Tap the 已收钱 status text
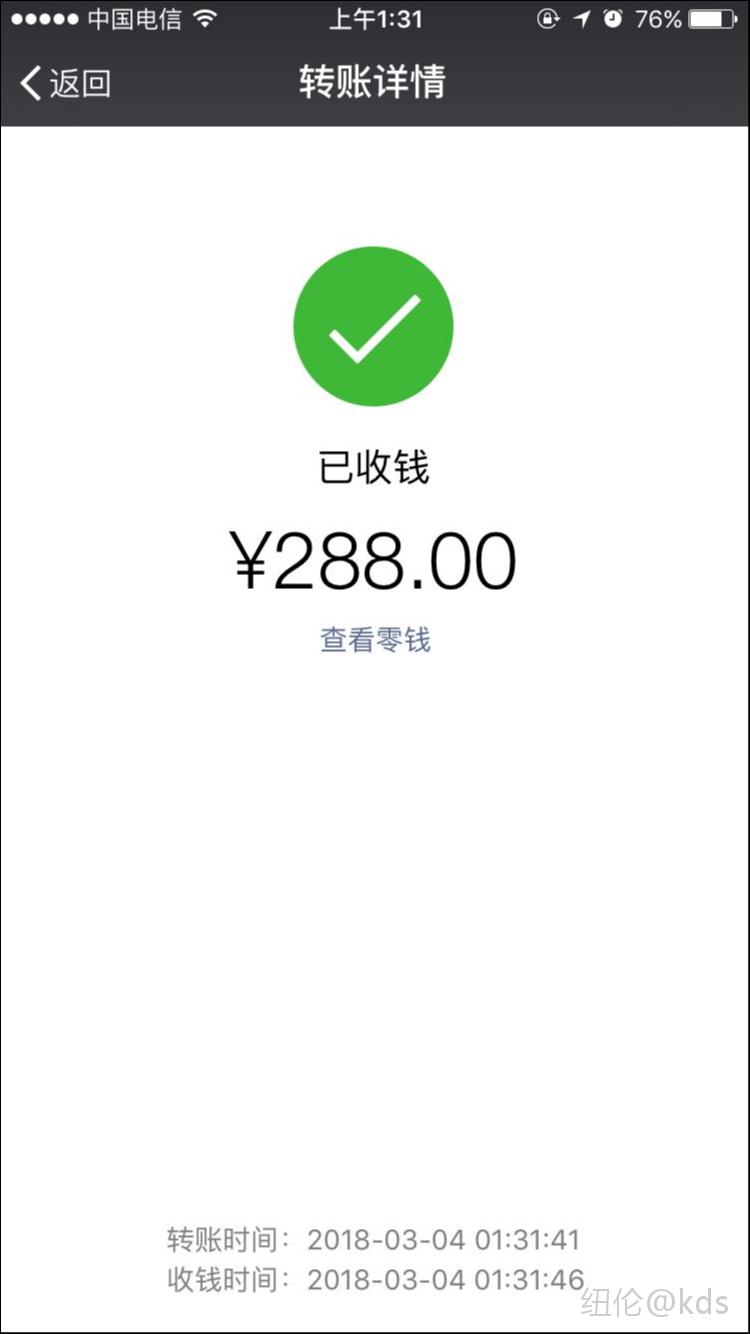The image size is (750, 1334). [374, 467]
